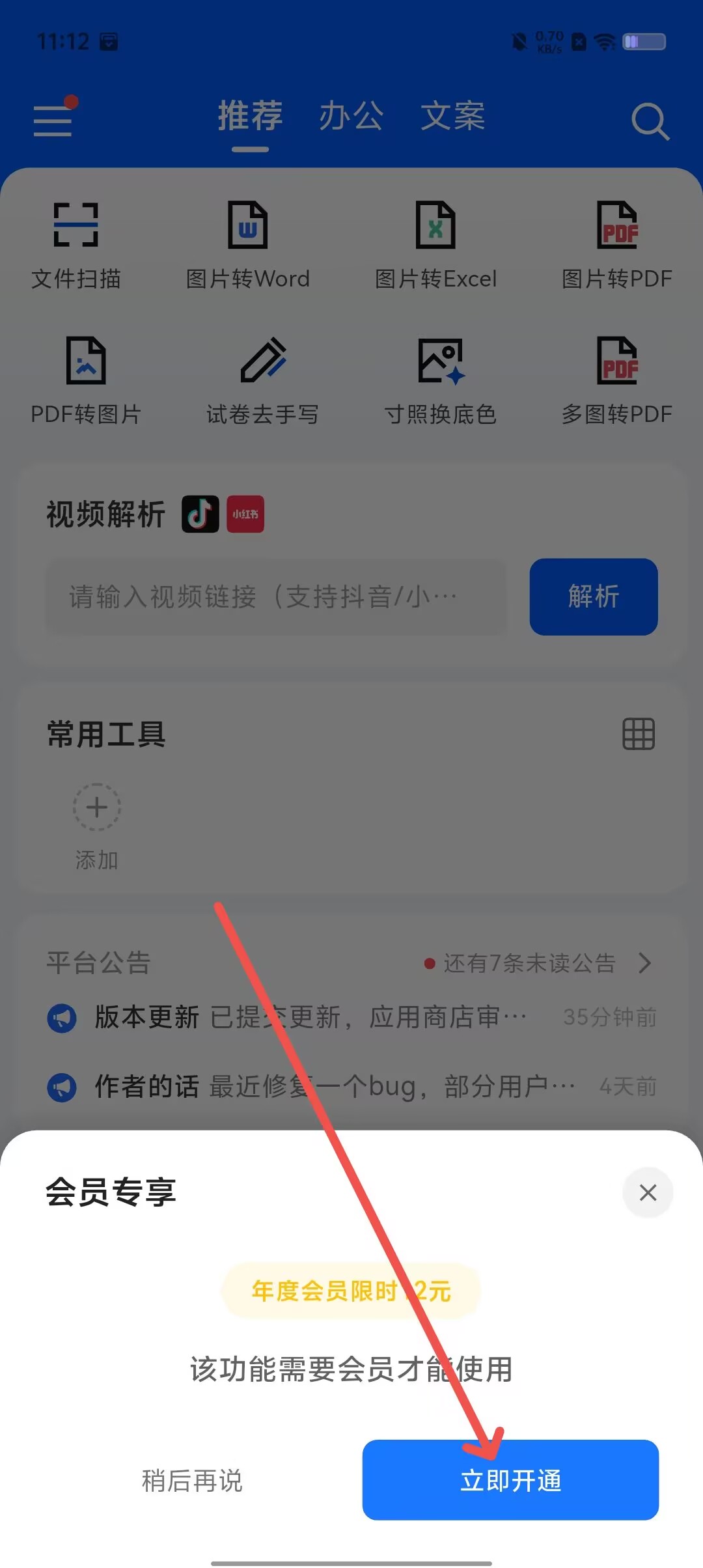Screen dimensions: 703x1568
Task: Tap the 解析 button
Action: [x=594, y=596]
